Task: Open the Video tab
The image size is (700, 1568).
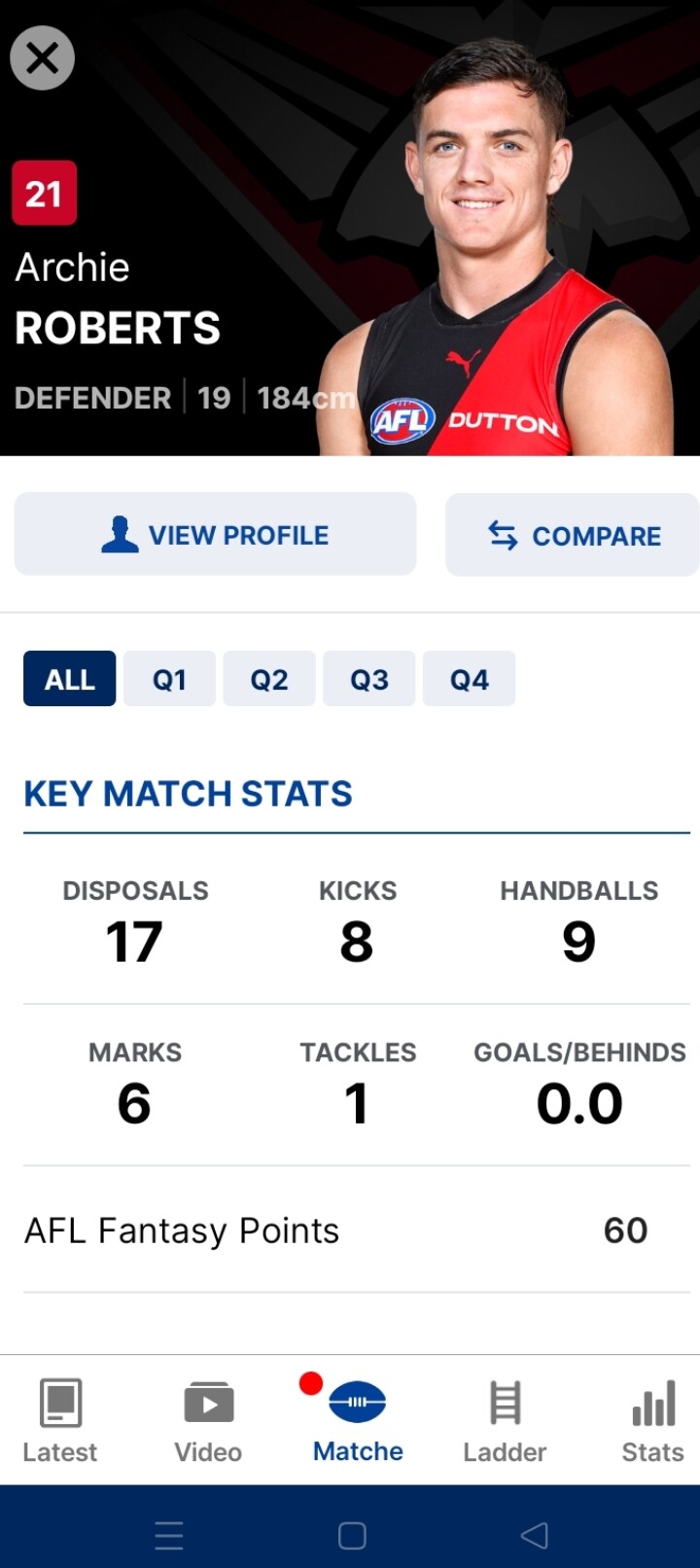Action: (x=208, y=1421)
